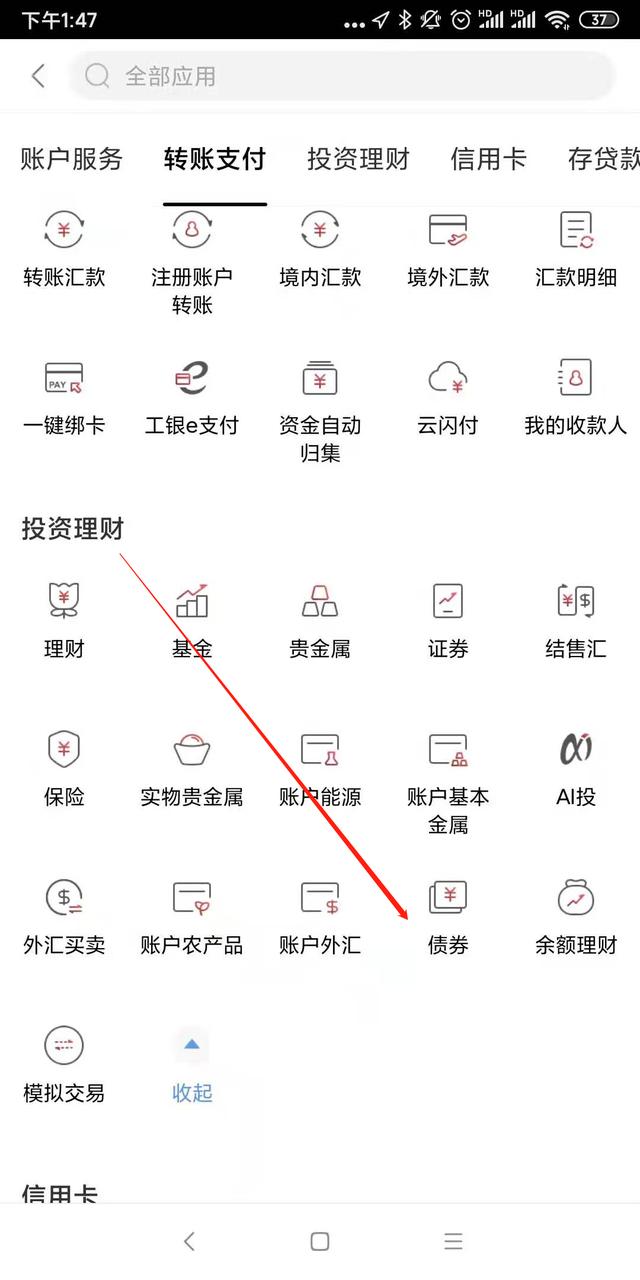This screenshot has height=1280, width=640.
Task: Open 云闪付
Action: 448,398
